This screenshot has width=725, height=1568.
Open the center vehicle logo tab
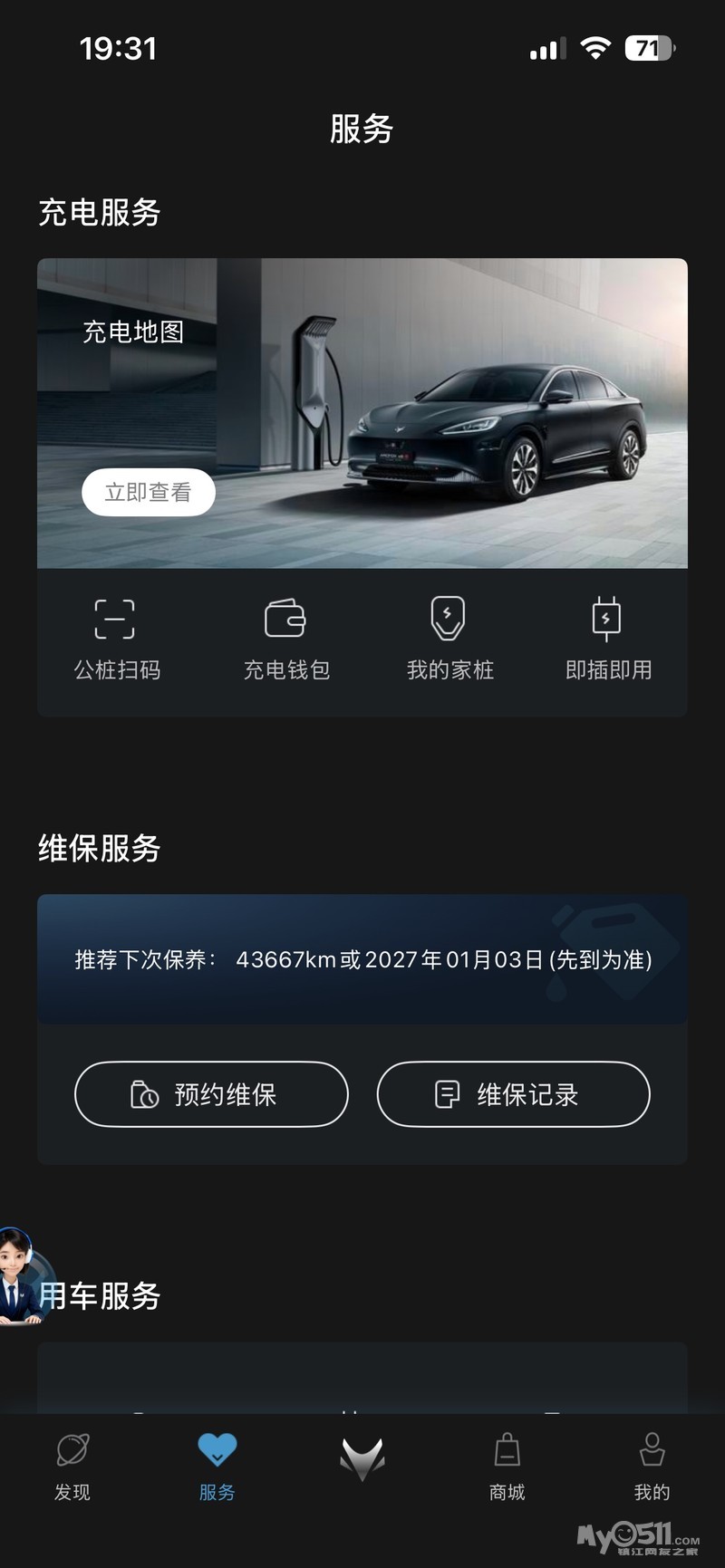tap(362, 1460)
